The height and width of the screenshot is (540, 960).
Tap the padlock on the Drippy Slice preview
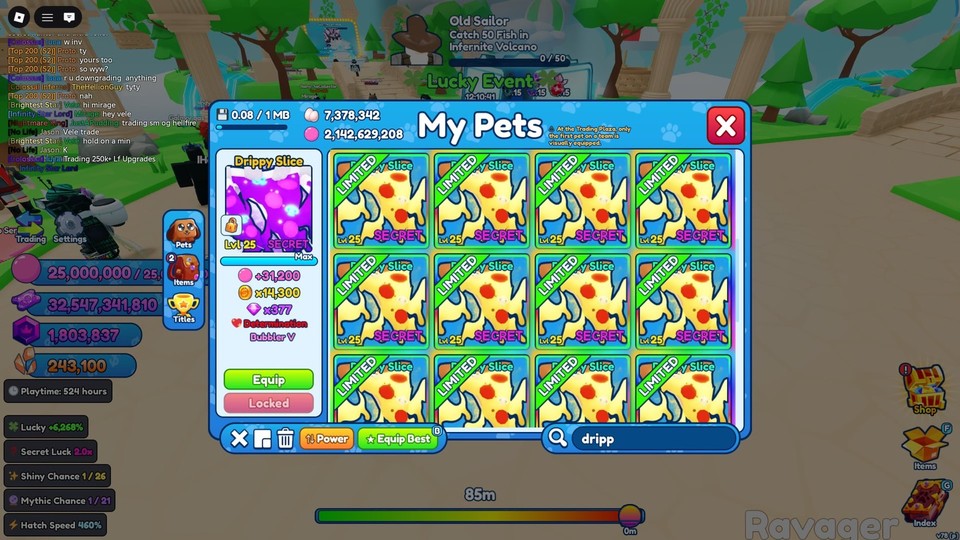[x=231, y=224]
